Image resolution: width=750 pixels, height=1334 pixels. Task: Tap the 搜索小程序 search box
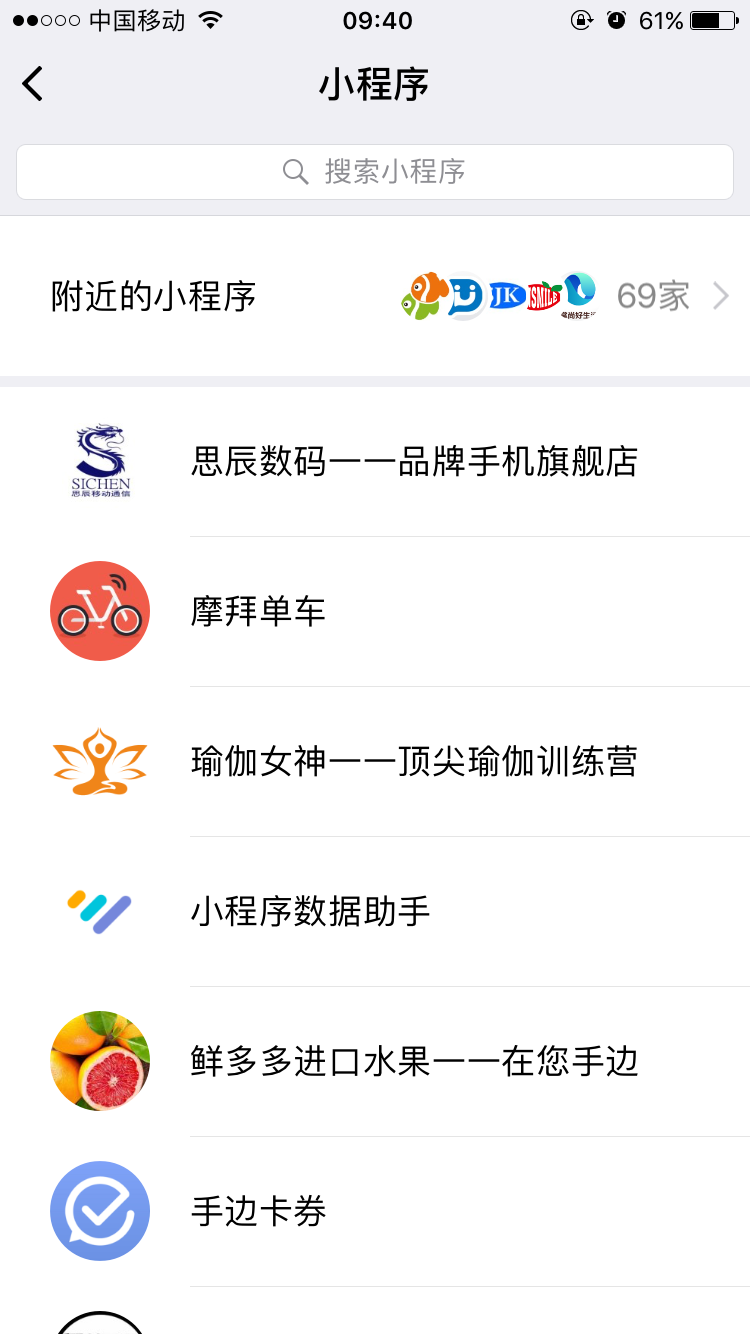375,172
